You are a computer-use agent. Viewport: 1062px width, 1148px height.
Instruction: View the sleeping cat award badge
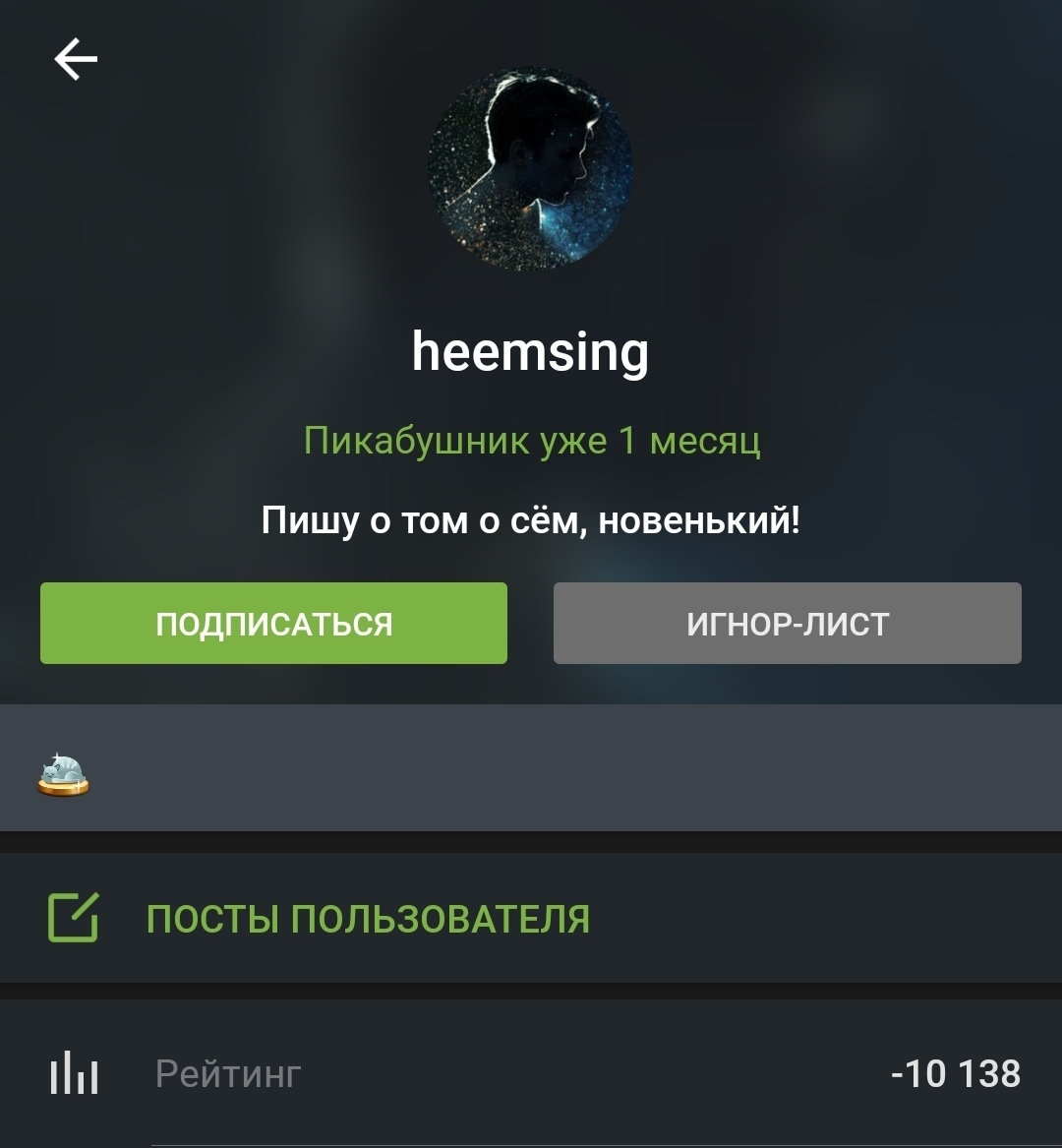pos(63,774)
